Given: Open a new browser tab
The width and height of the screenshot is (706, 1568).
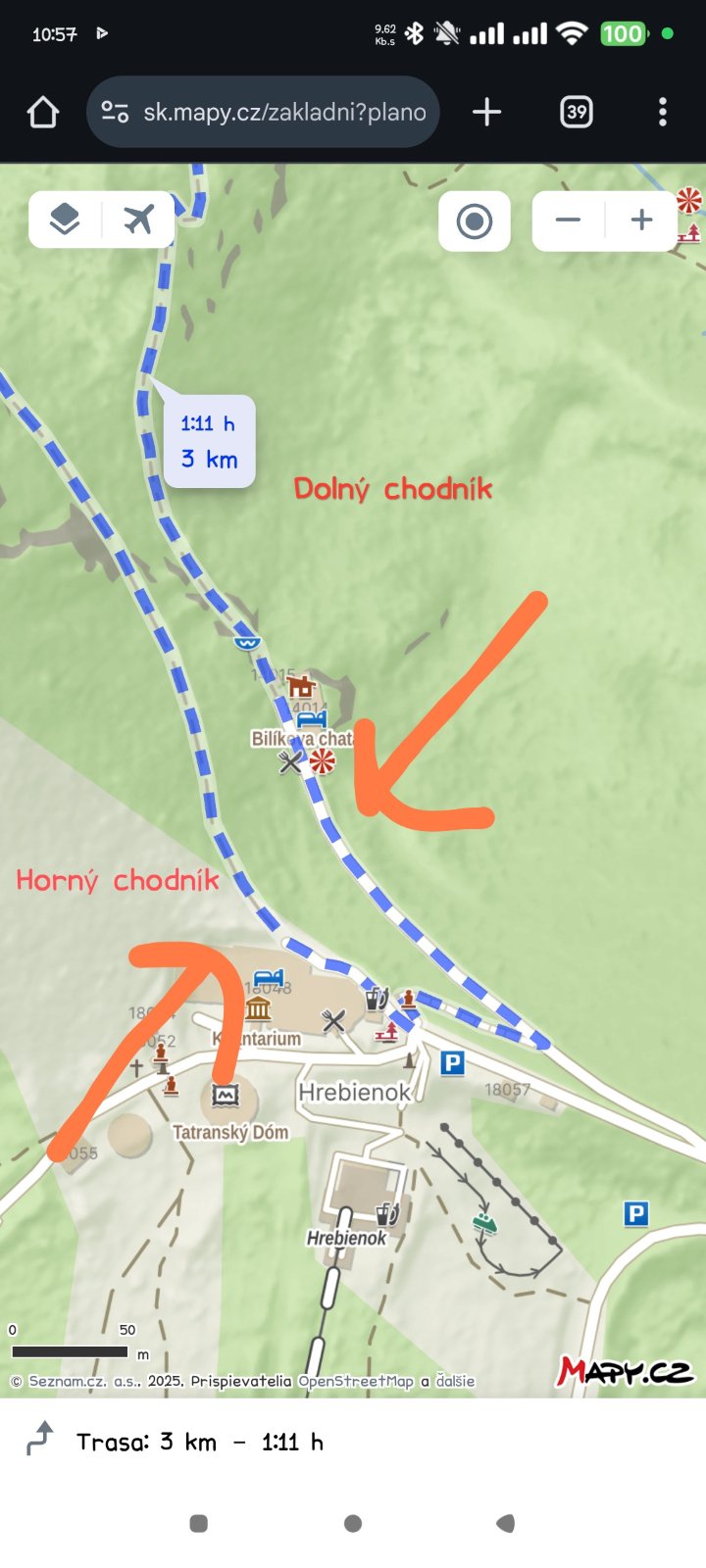Looking at the screenshot, I should [486, 113].
